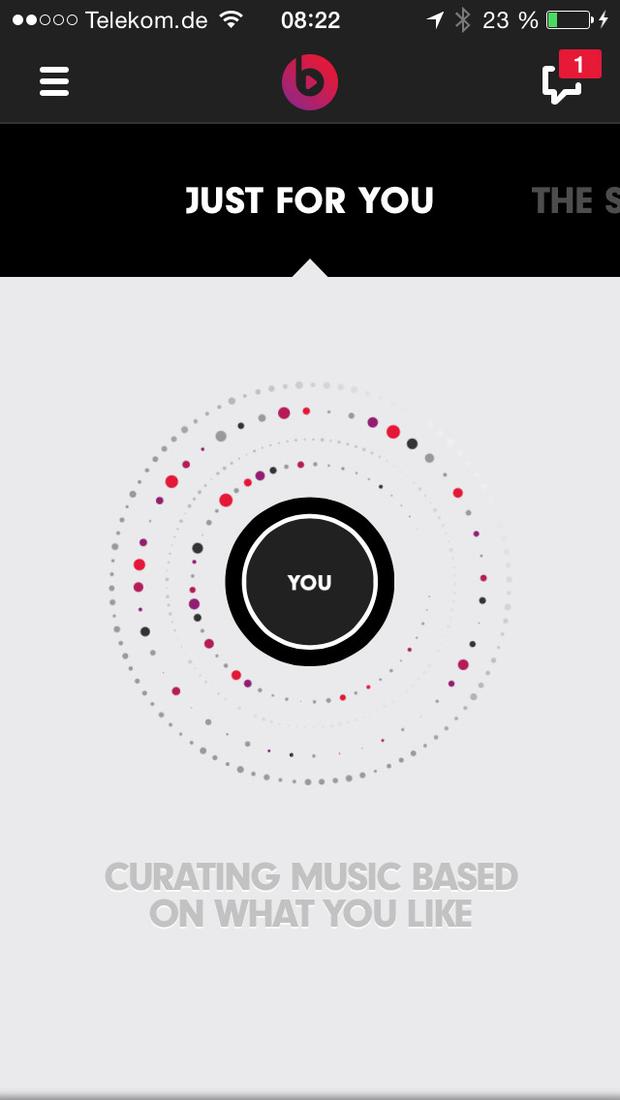Tap the Beats logo in header

310,82
